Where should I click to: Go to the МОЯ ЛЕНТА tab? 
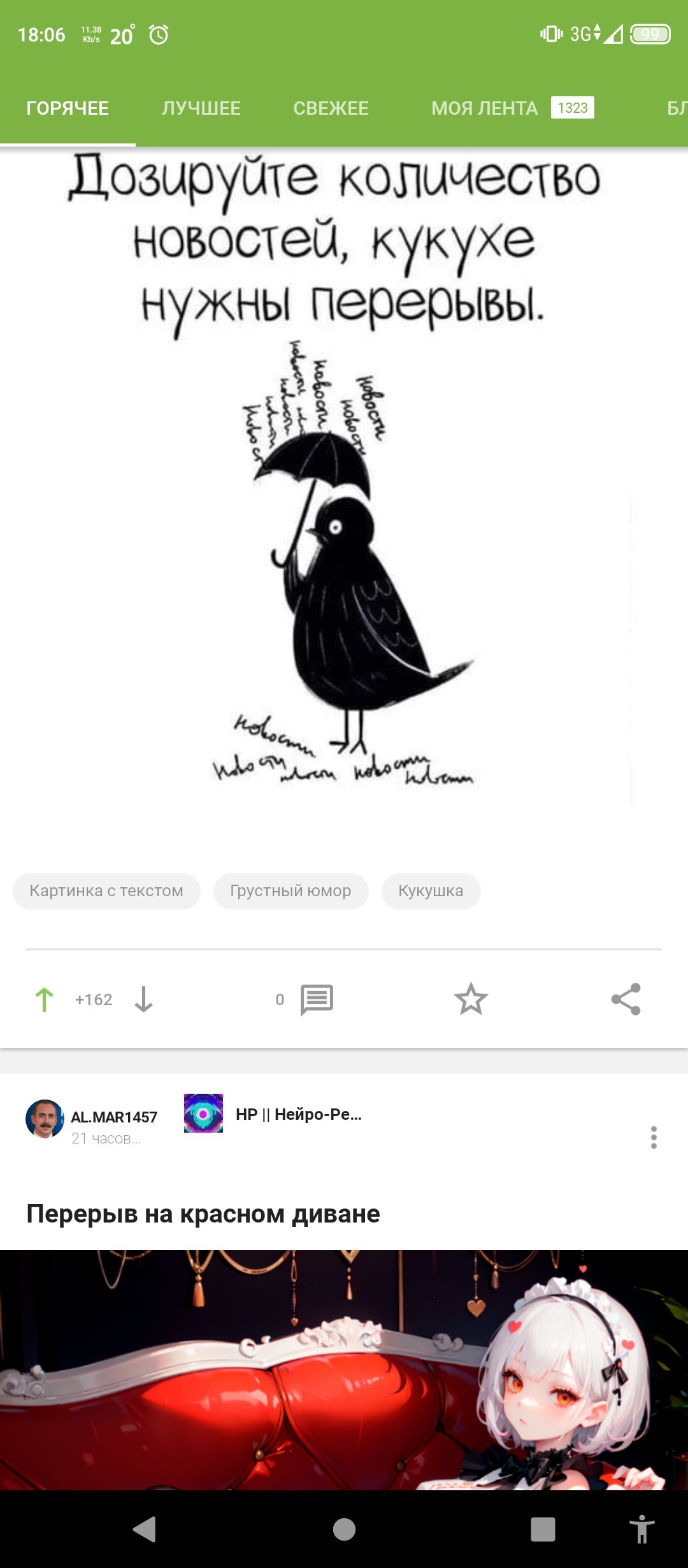(x=484, y=108)
